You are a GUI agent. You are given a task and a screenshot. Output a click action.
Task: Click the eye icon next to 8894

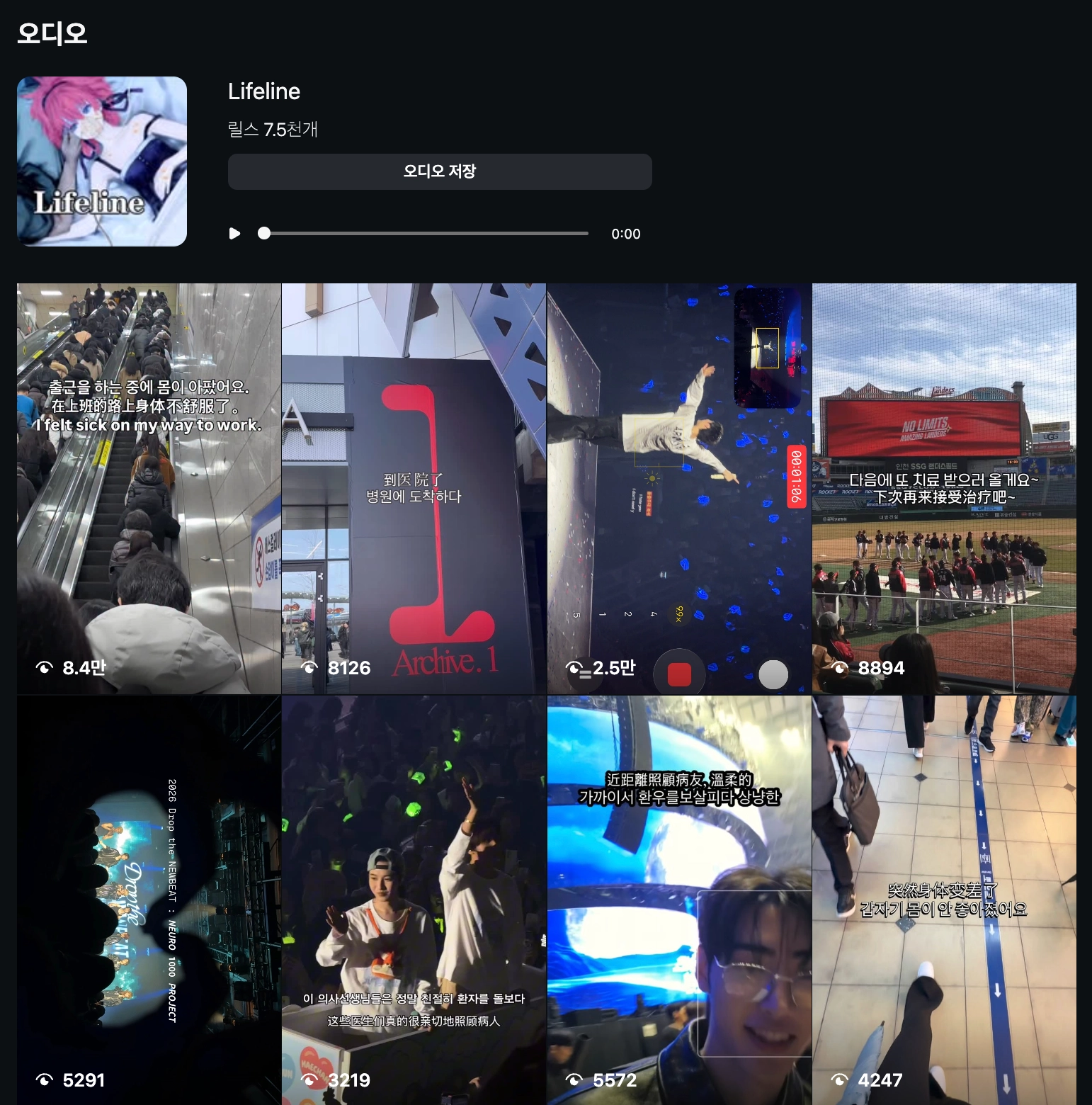[x=840, y=667]
